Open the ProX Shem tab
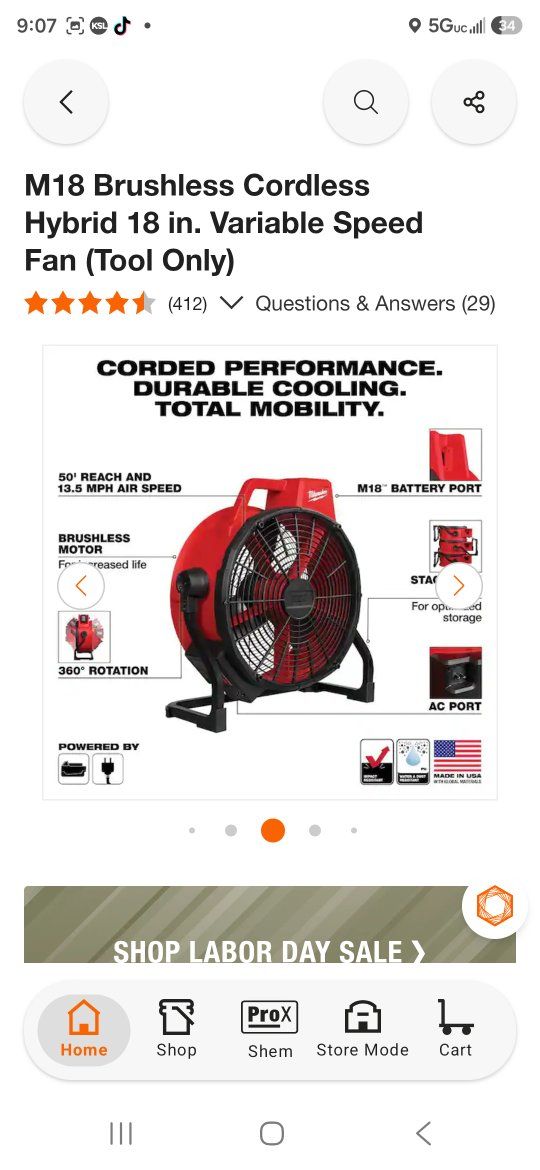 (270, 1030)
